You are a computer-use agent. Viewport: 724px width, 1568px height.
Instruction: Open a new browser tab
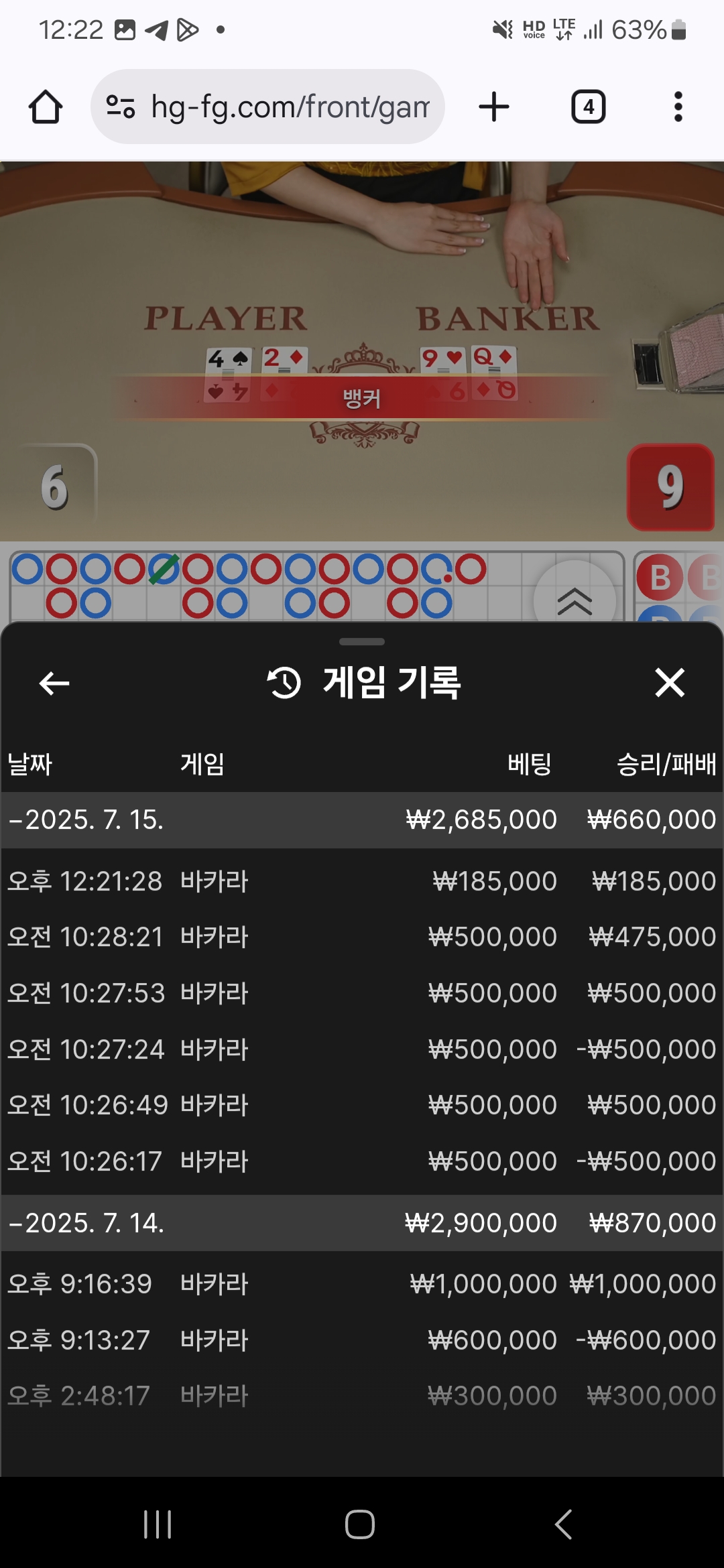coord(494,107)
